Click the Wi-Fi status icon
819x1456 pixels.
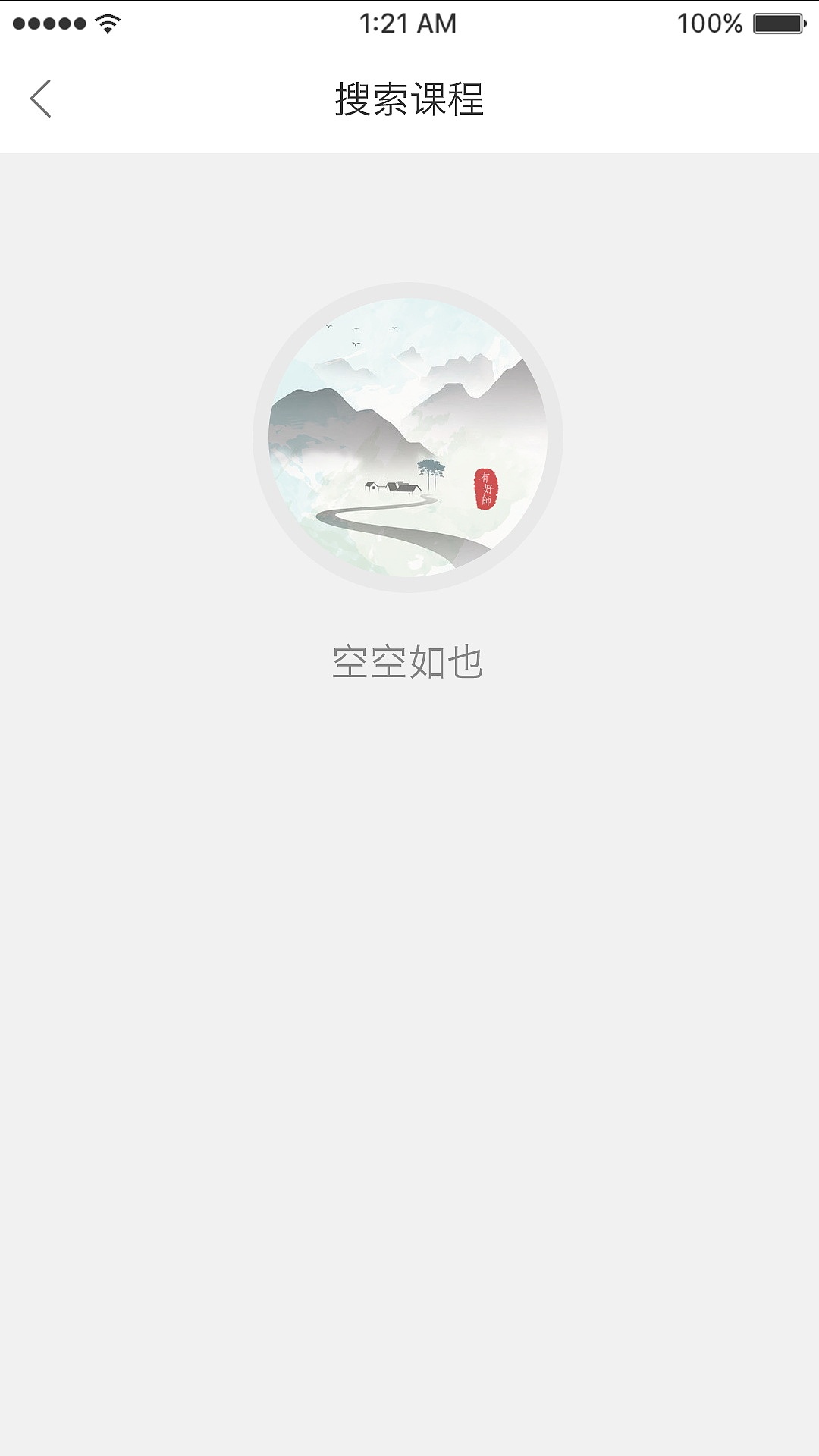coord(108,23)
